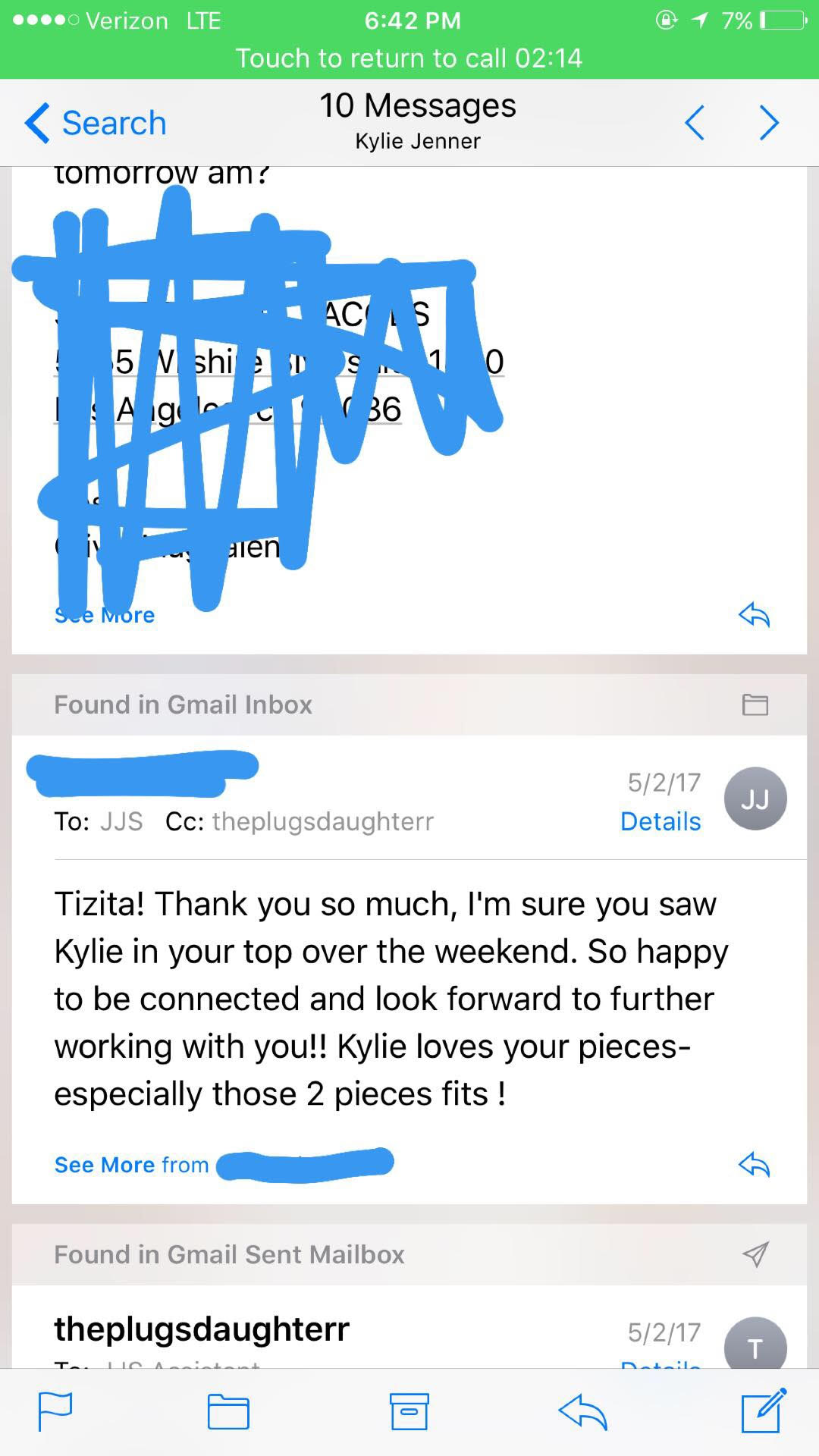819x1456 pixels.
Task: Open Details on the 5/2/17 email
Action: tap(660, 821)
